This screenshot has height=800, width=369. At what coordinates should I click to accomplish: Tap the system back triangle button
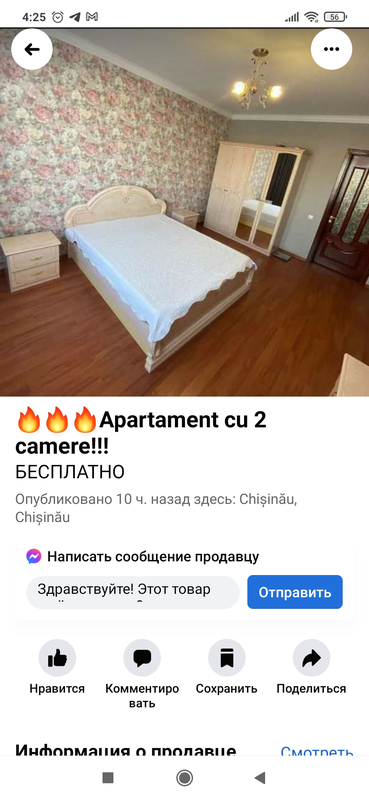260,778
